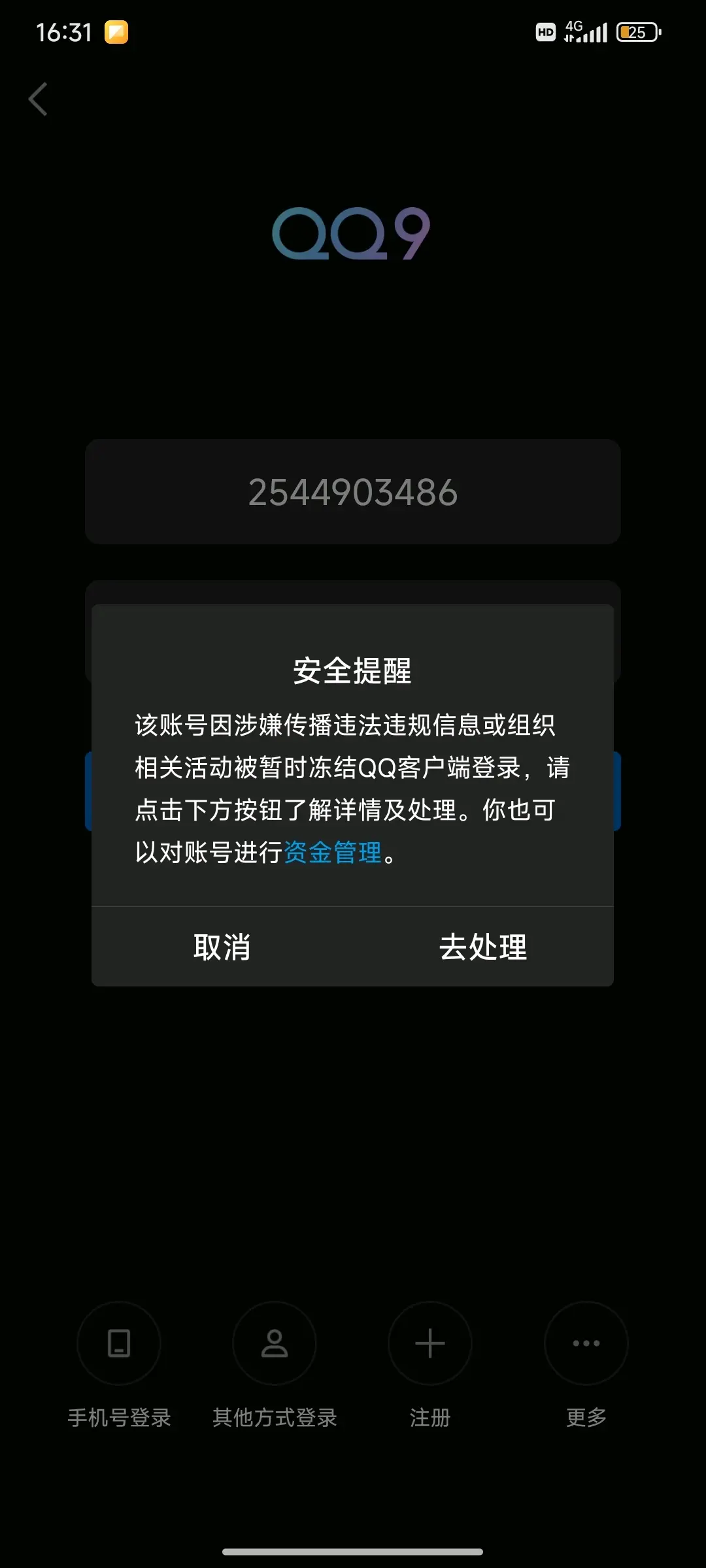Tap 去处理 to handle the frozen account
706x1568 pixels.
tap(482, 947)
